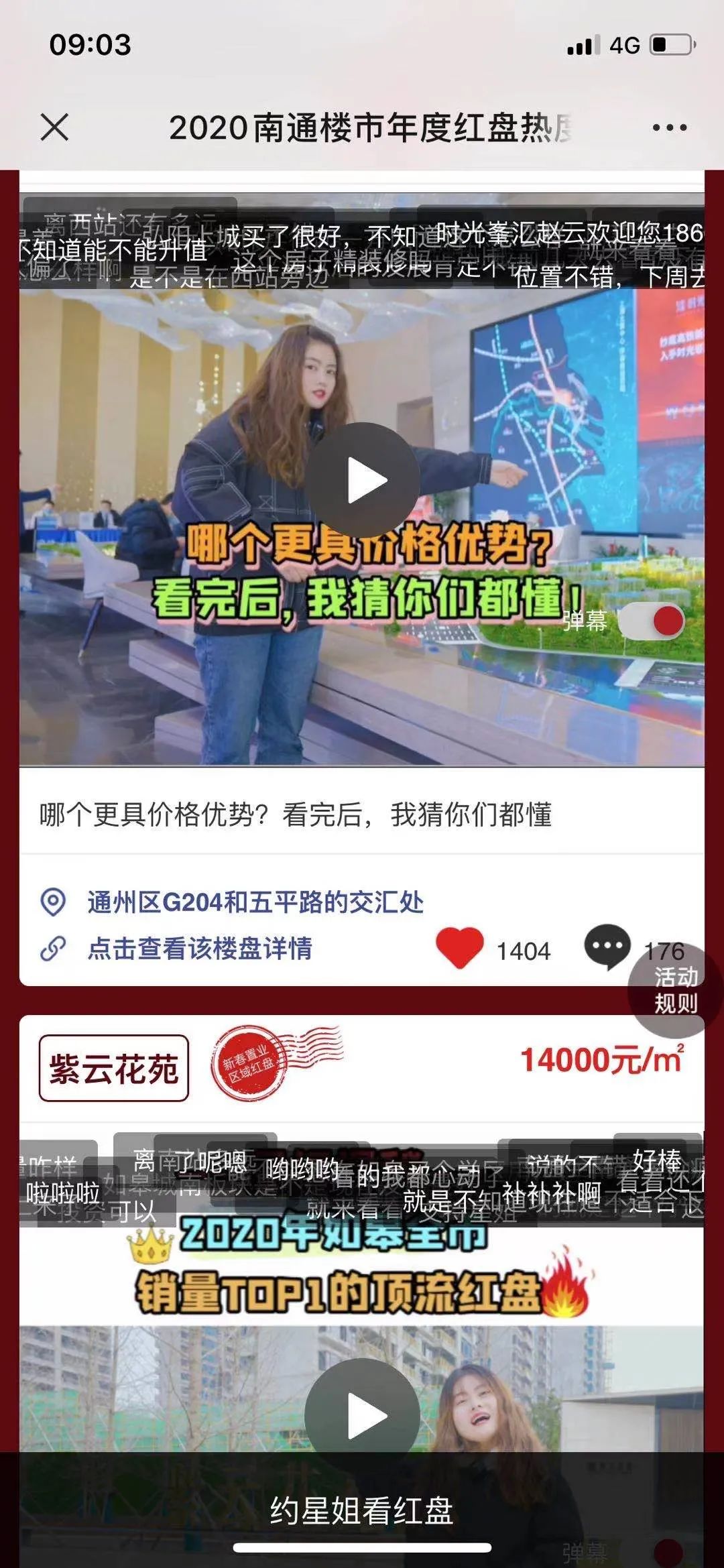The width and height of the screenshot is (724, 1568).
Task: Open location 通州区G204和五平路的交汇处
Action: [x=255, y=902]
